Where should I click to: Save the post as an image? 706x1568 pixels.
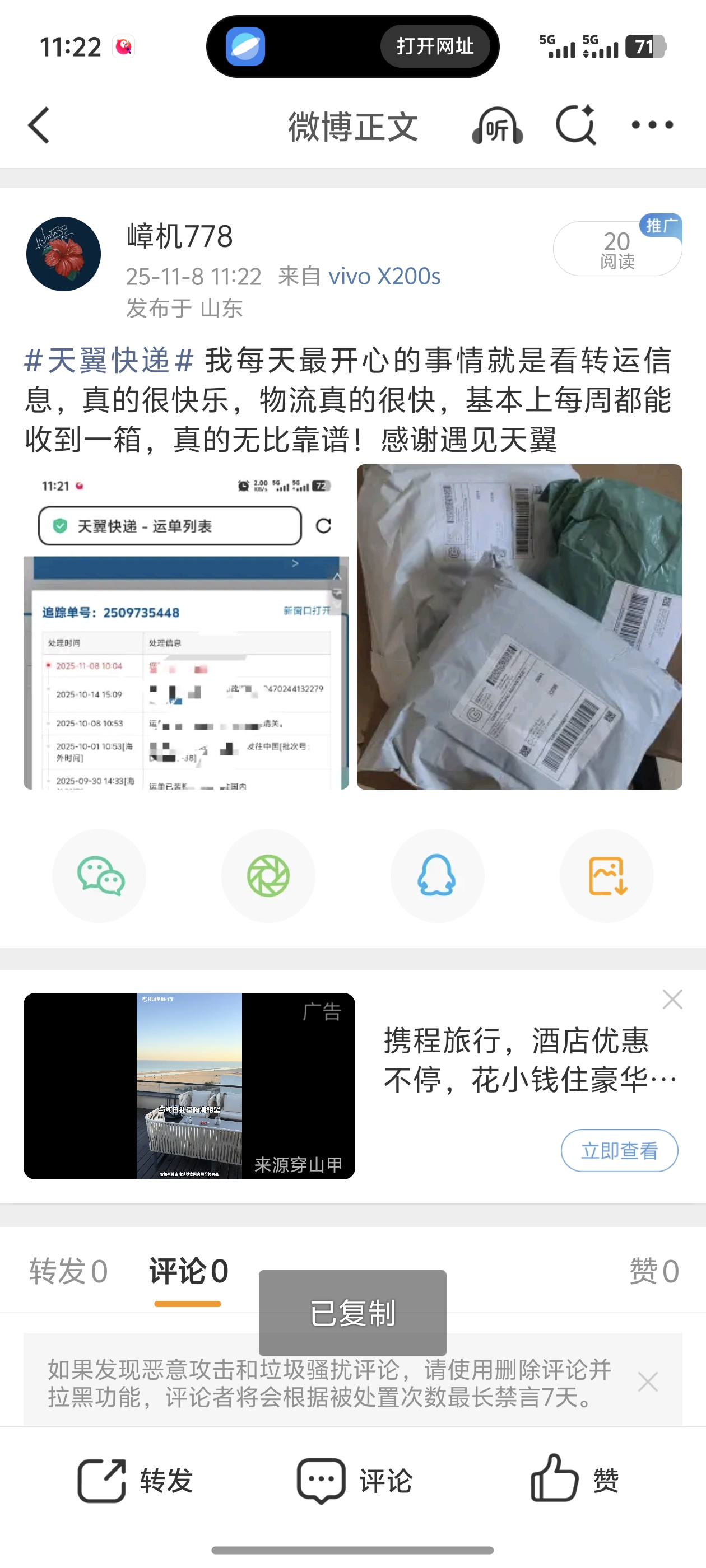(x=607, y=875)
